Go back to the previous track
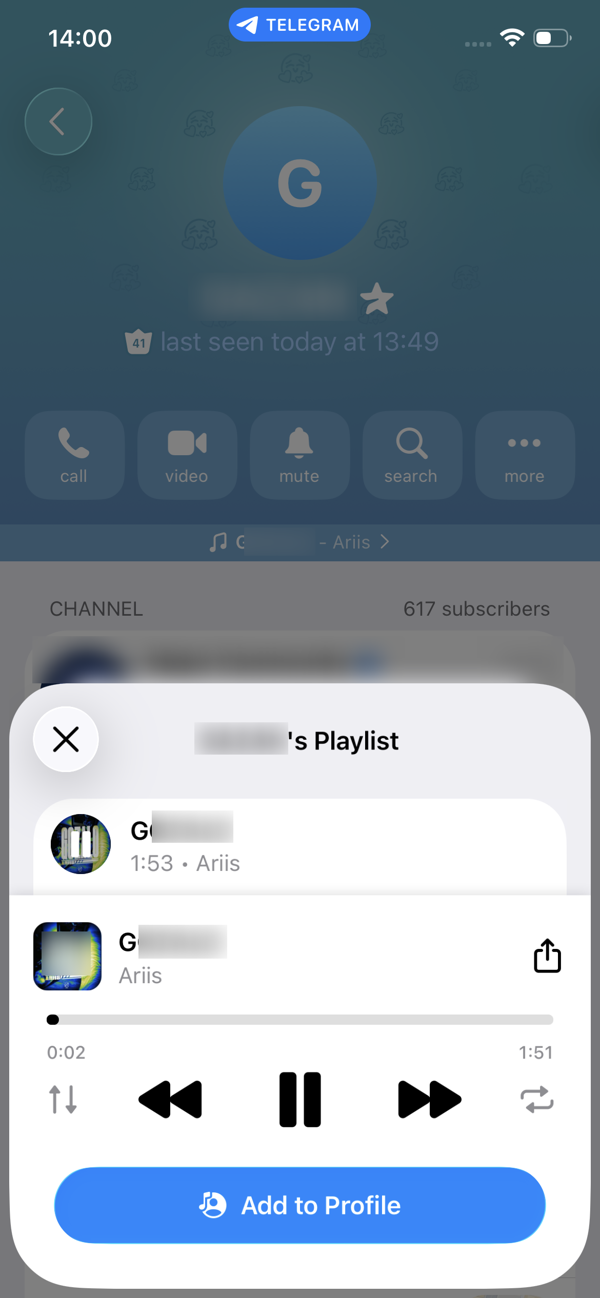The height and width of the screenshot is (1298, 600). [x=170, y=1100]
